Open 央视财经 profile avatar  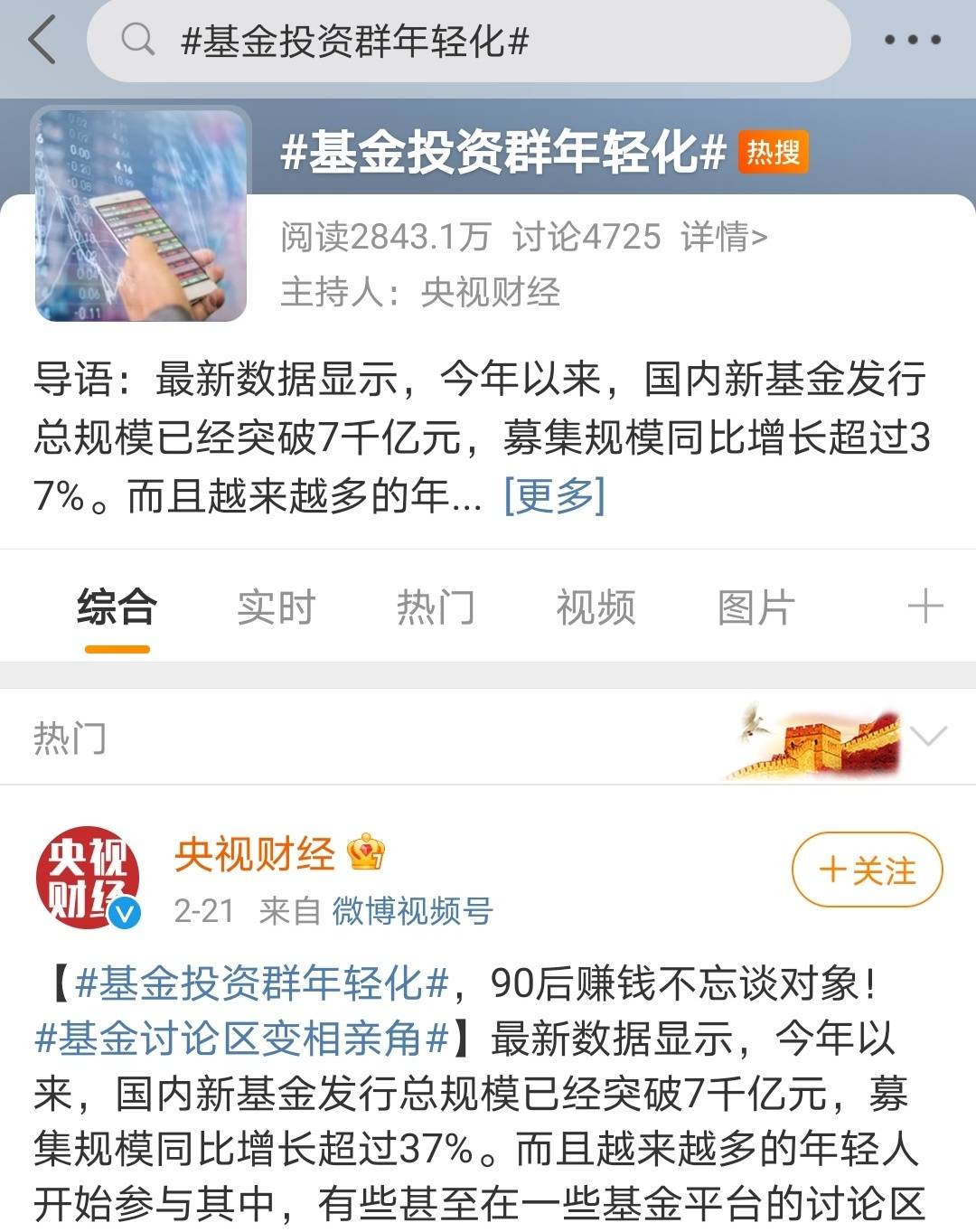click(88, 878)
